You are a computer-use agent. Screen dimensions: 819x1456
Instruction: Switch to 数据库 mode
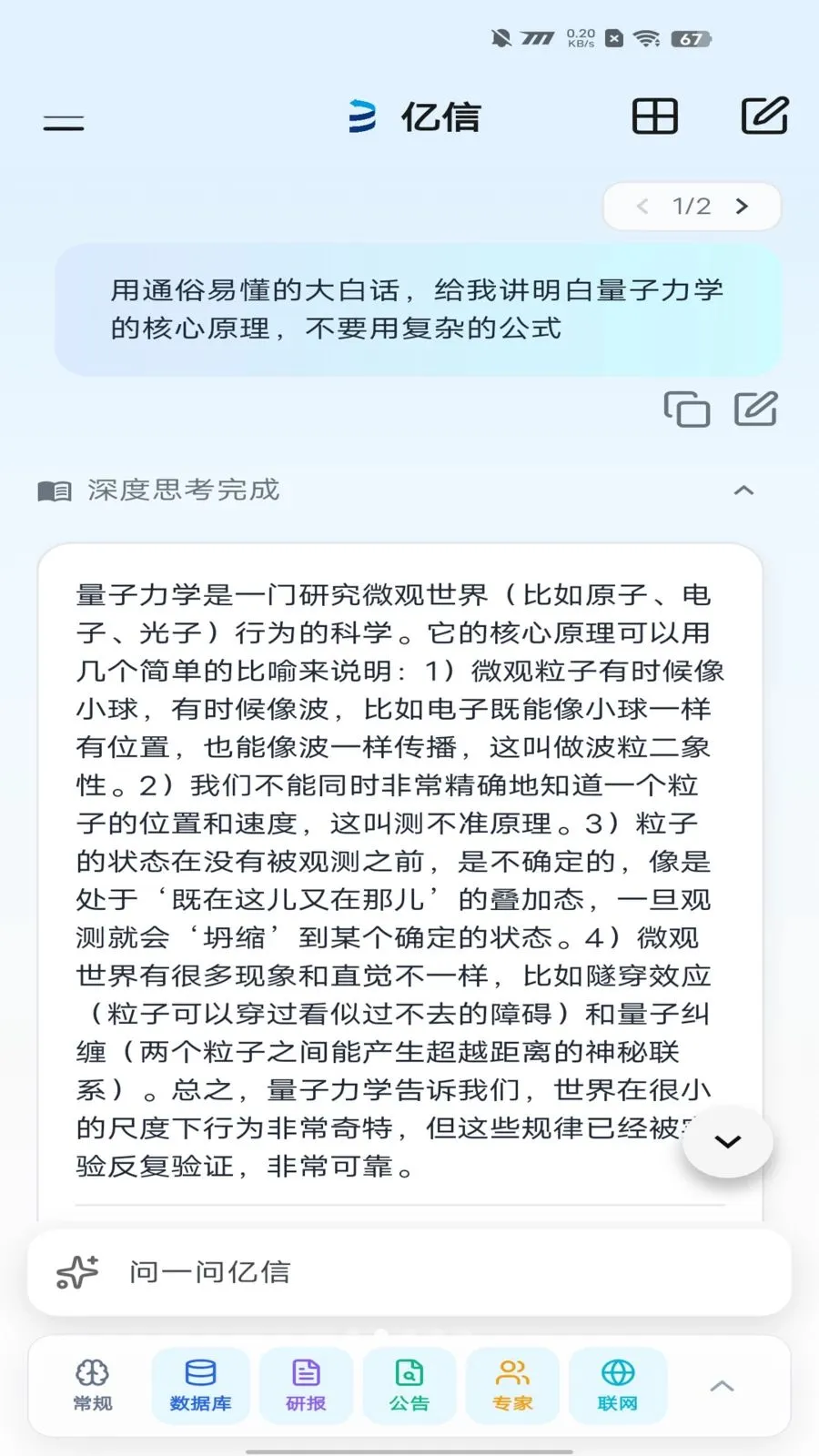[200, 1385]
